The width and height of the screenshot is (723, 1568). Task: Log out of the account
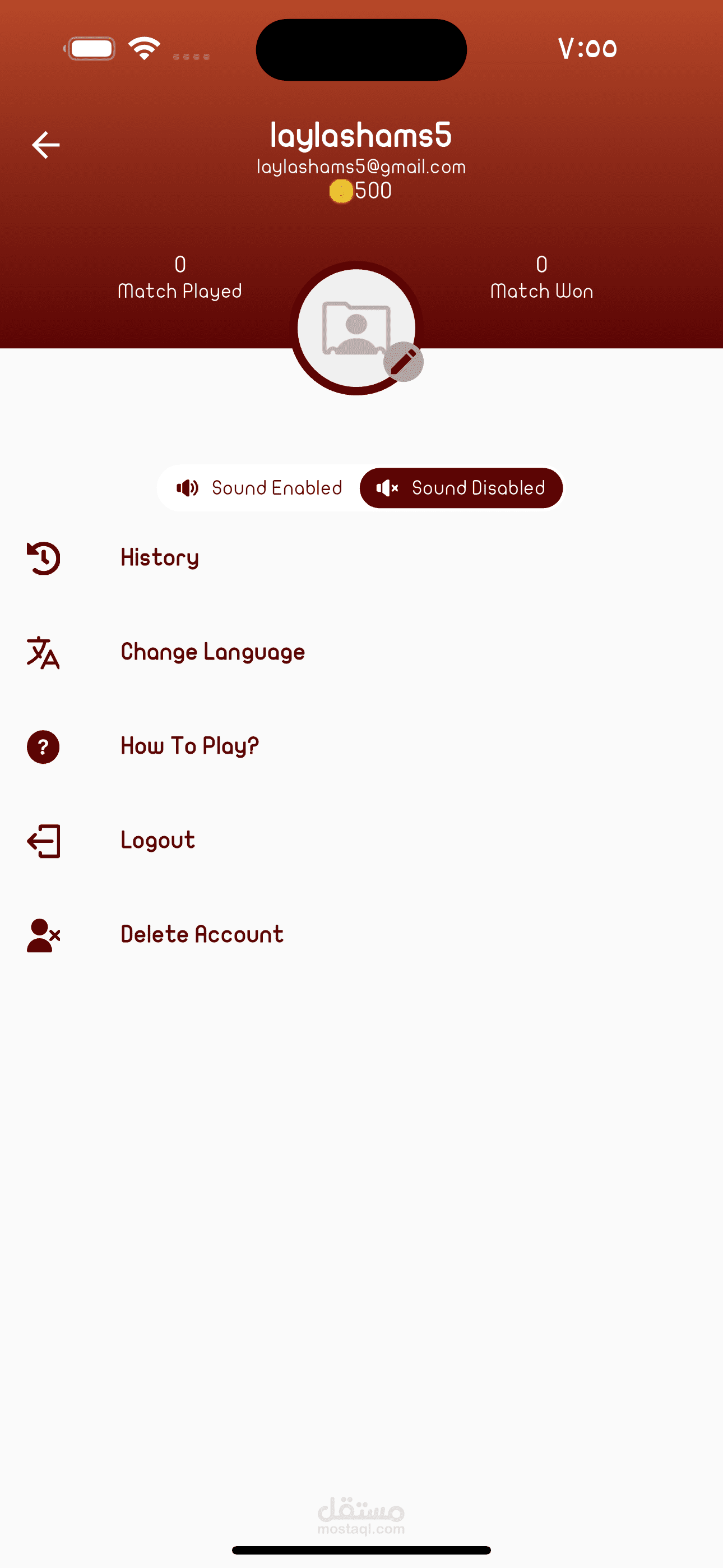361,841
